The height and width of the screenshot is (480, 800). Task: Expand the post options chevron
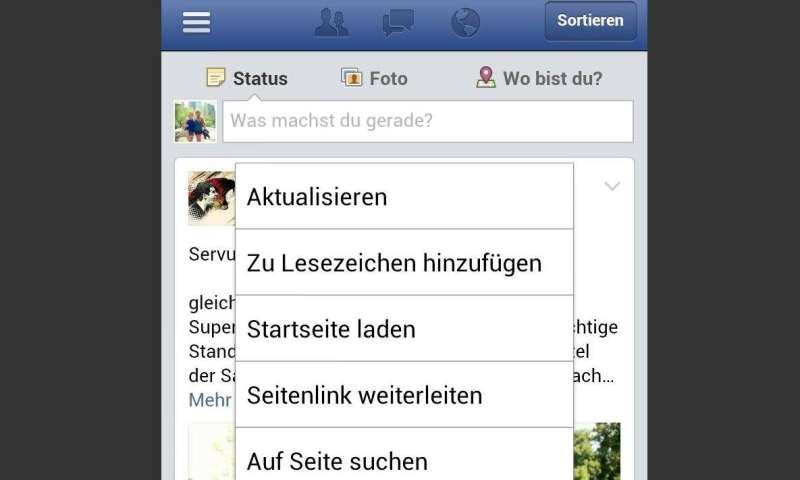tap(612, 186)
